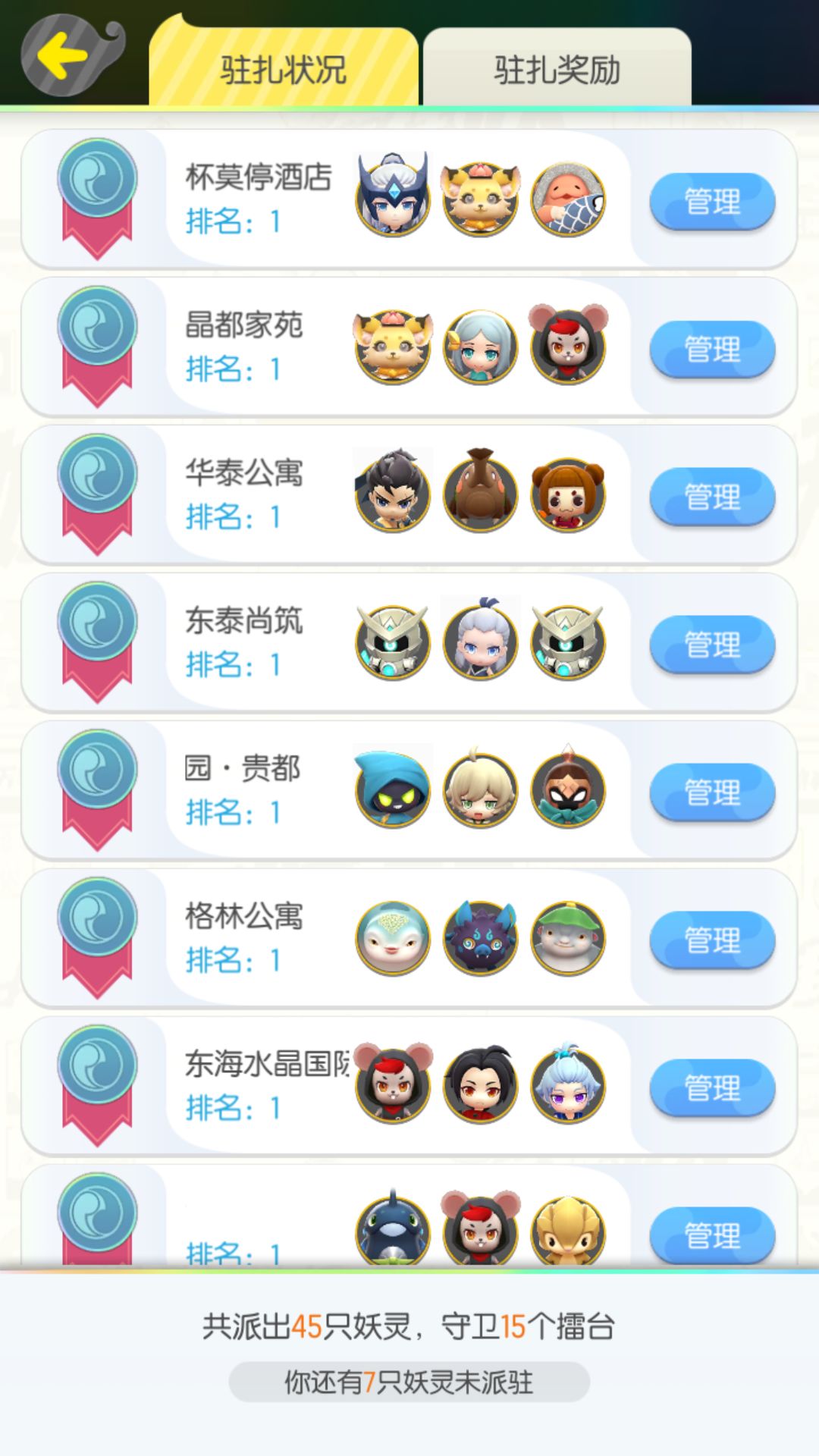Switch to the 驻扎奖励 tab
The width and height of the screenshot is (819, 1456).
[557, 67]
